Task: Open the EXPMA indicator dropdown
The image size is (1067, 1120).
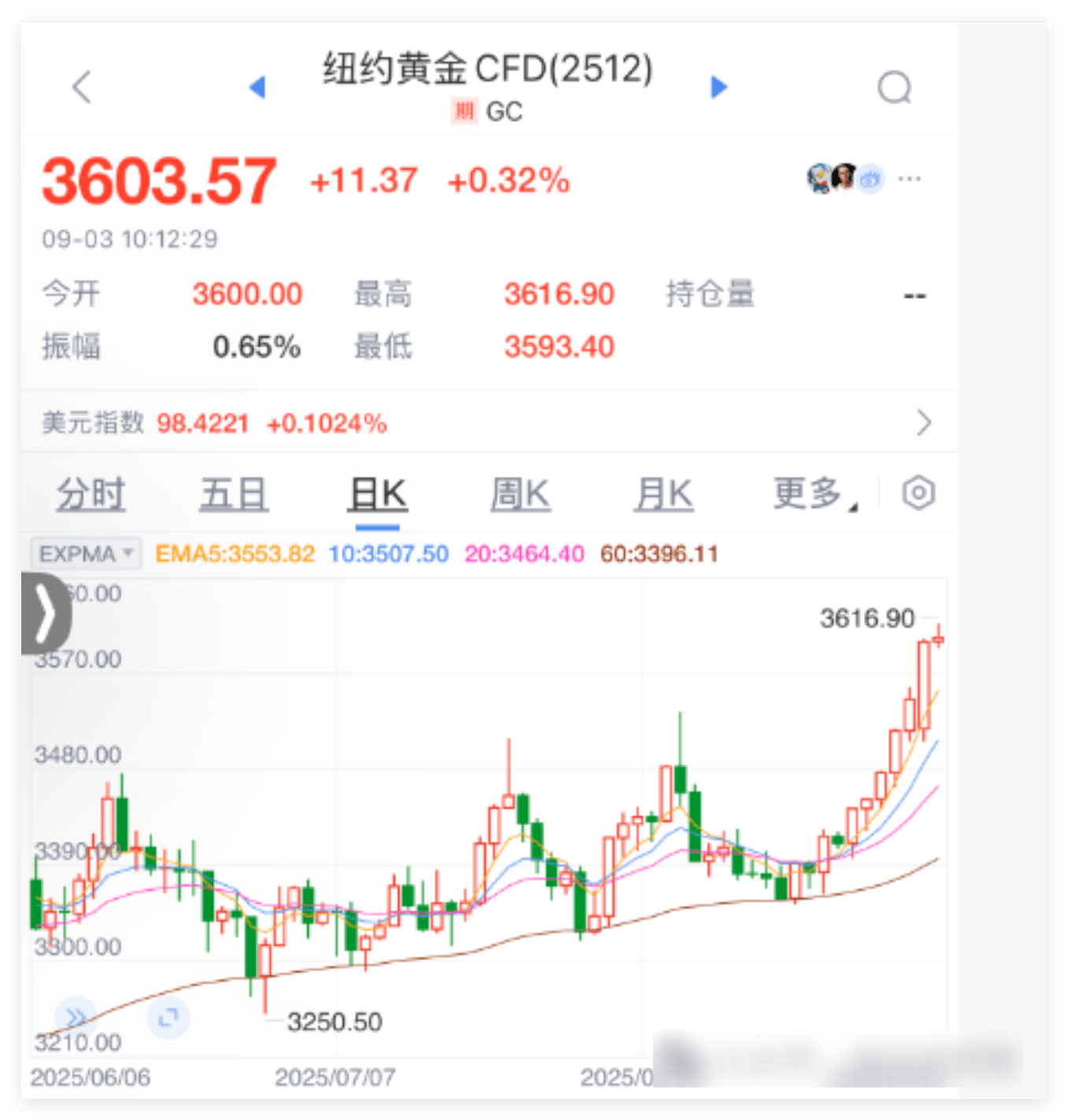Action: [x=86, y=554]
